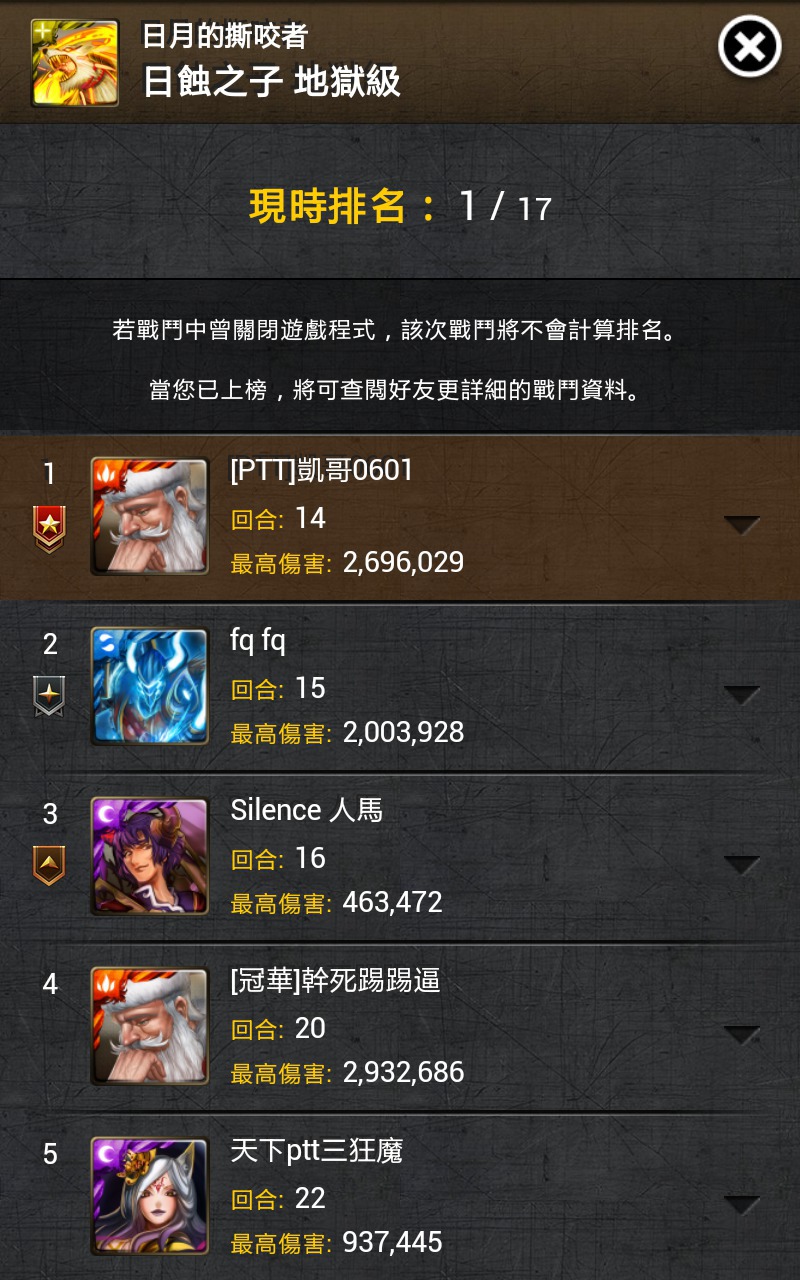Image resolution: width=800 pixels, height=1280 pixels.
Task: Close the ranking window
Action: click(750, 47)
